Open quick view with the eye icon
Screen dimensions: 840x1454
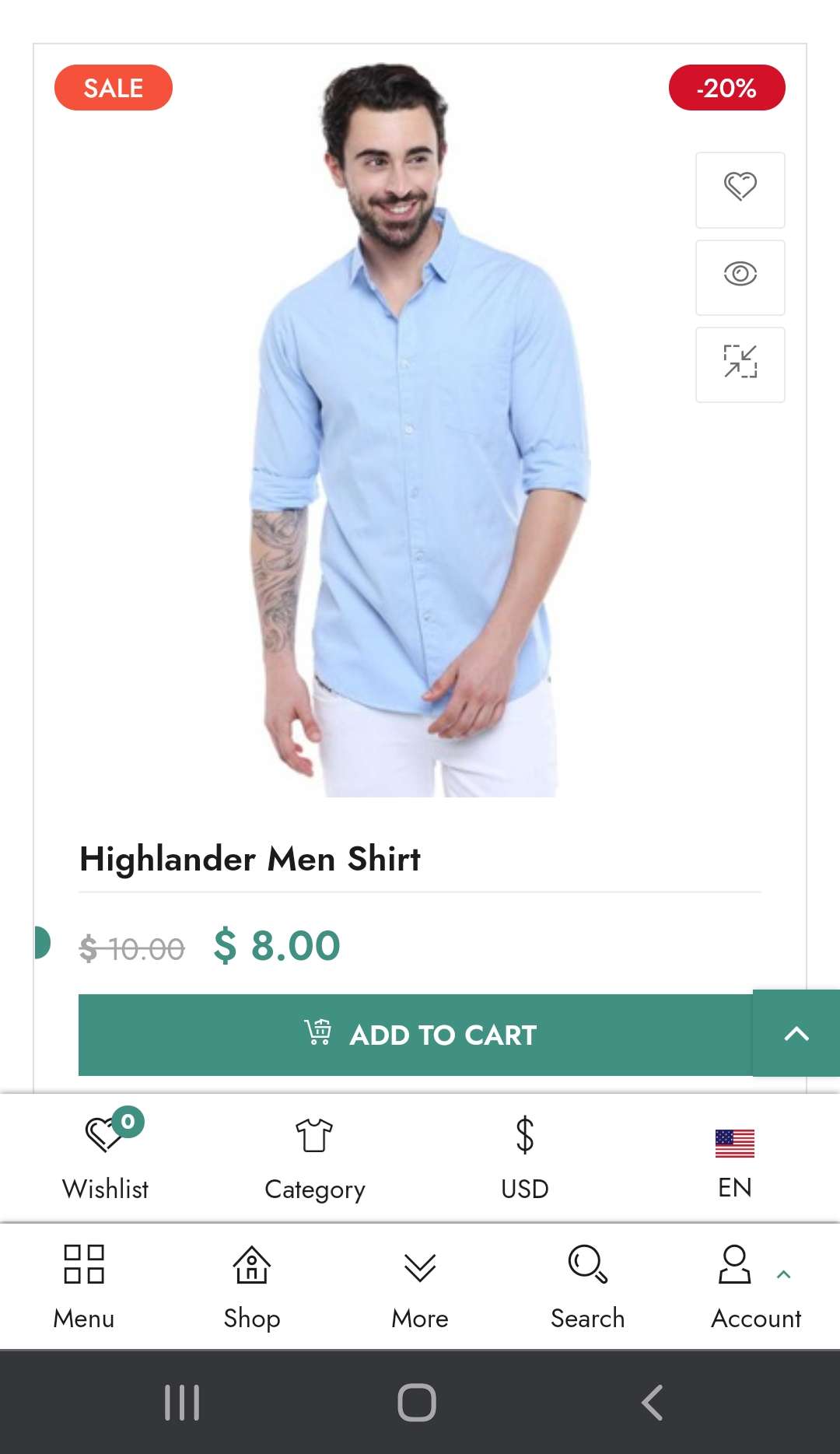tap(740, 276)
